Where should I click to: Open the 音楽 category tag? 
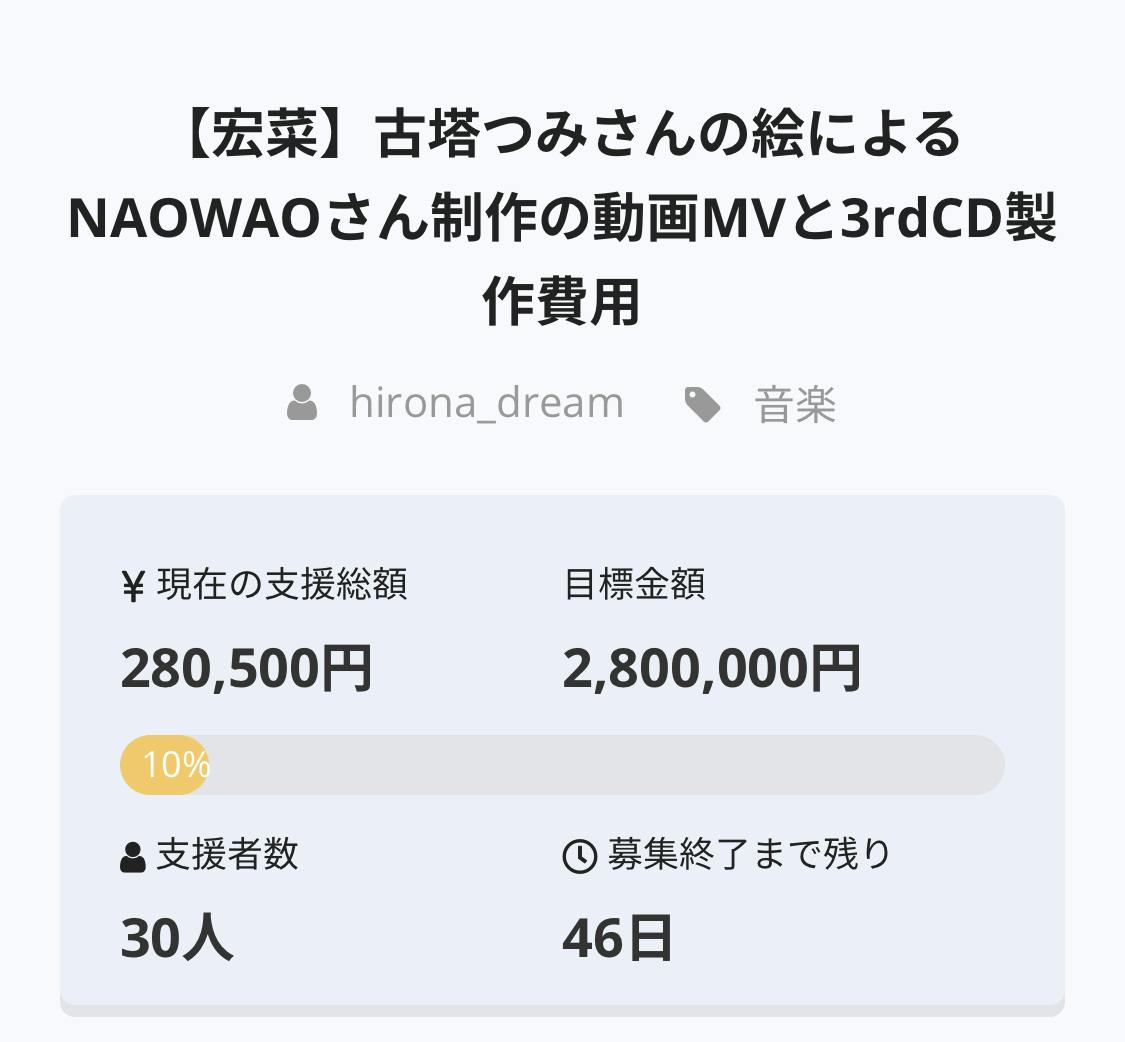(x=794, y=405)
